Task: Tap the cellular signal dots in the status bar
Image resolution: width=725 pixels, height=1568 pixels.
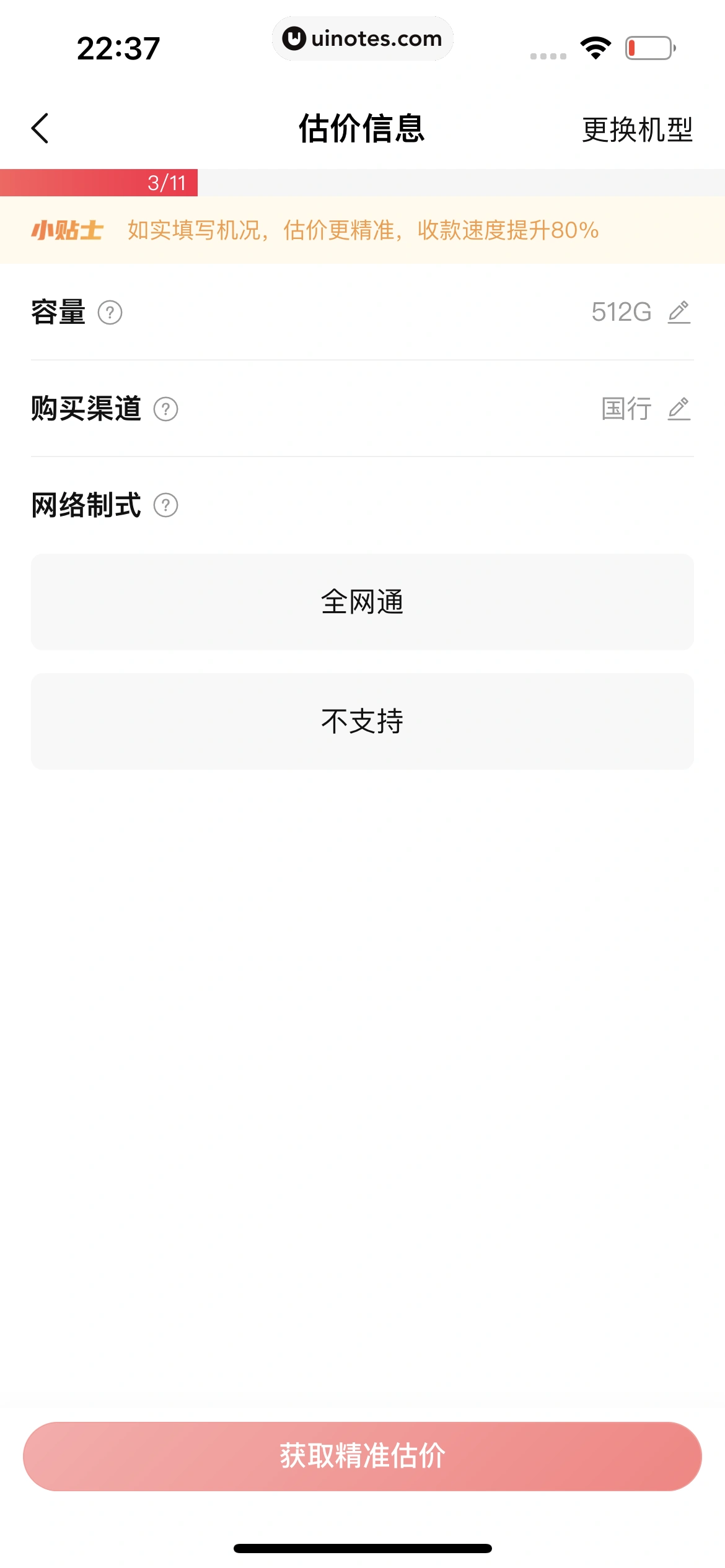Action: click(549, 54)
